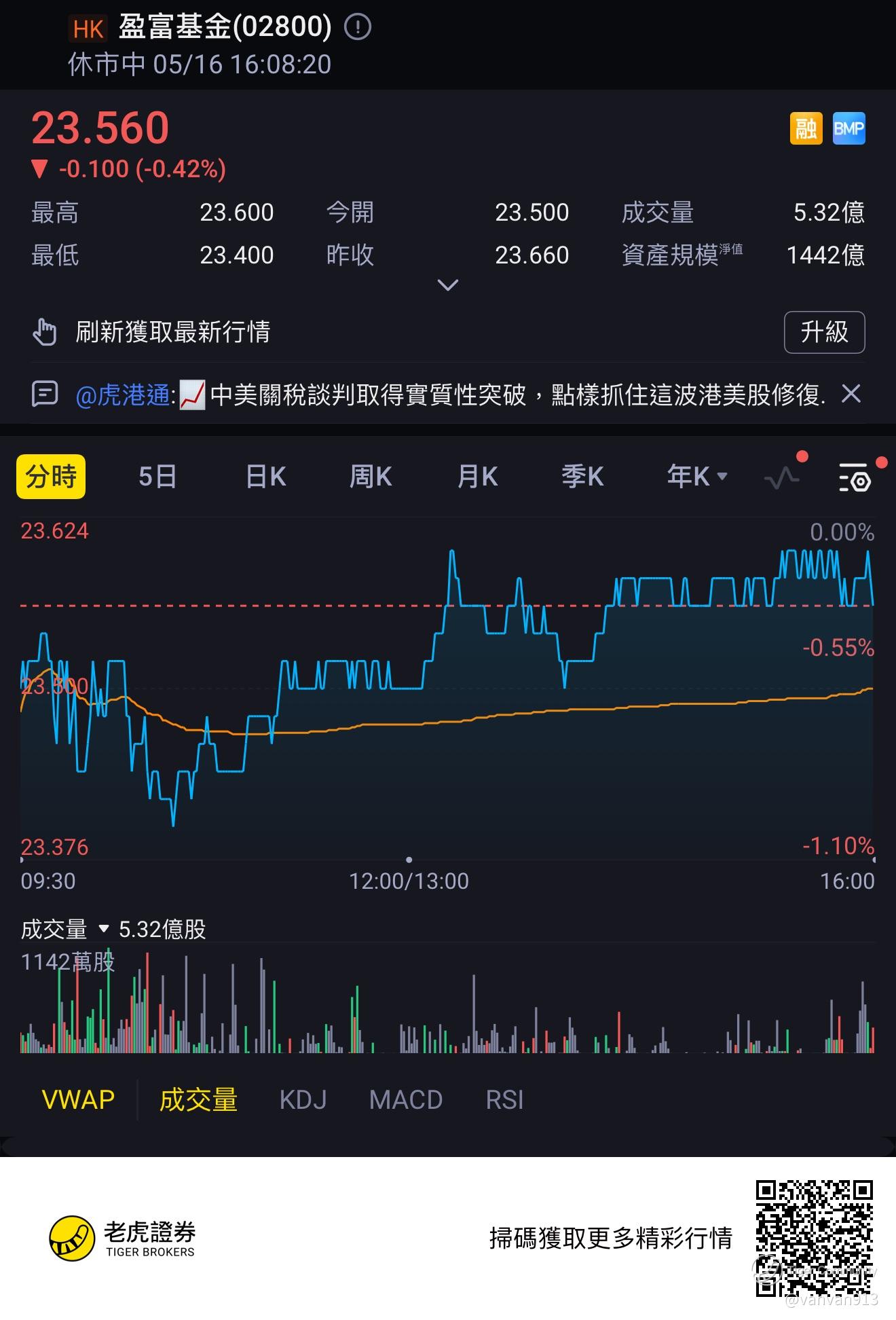Image resolution: width=896 pixels, height=1320 pixels.
Task: Open the info icon beside 盈富基金(02800)
Action: [358, 27]
